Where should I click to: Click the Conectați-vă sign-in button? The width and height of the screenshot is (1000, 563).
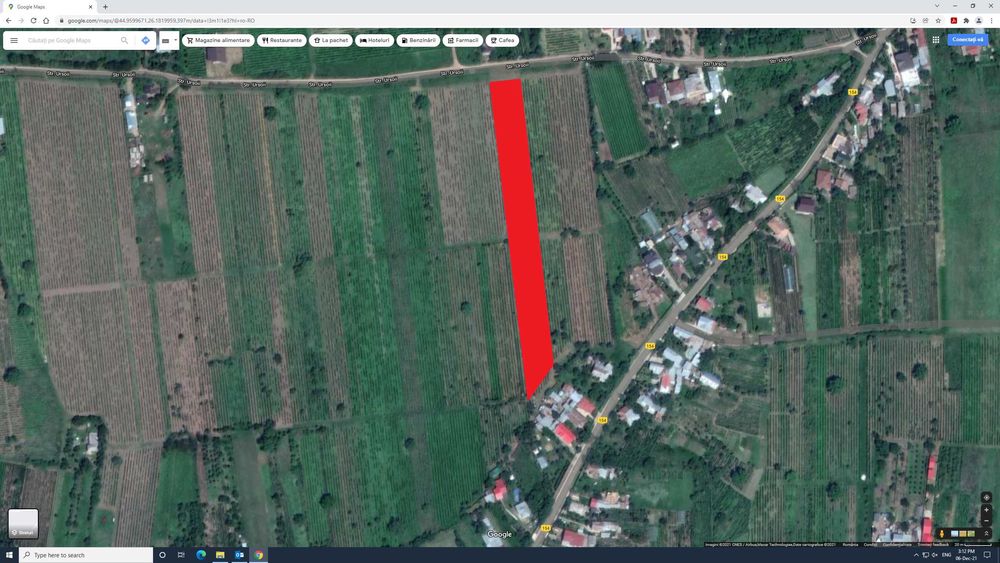[967, 40]
